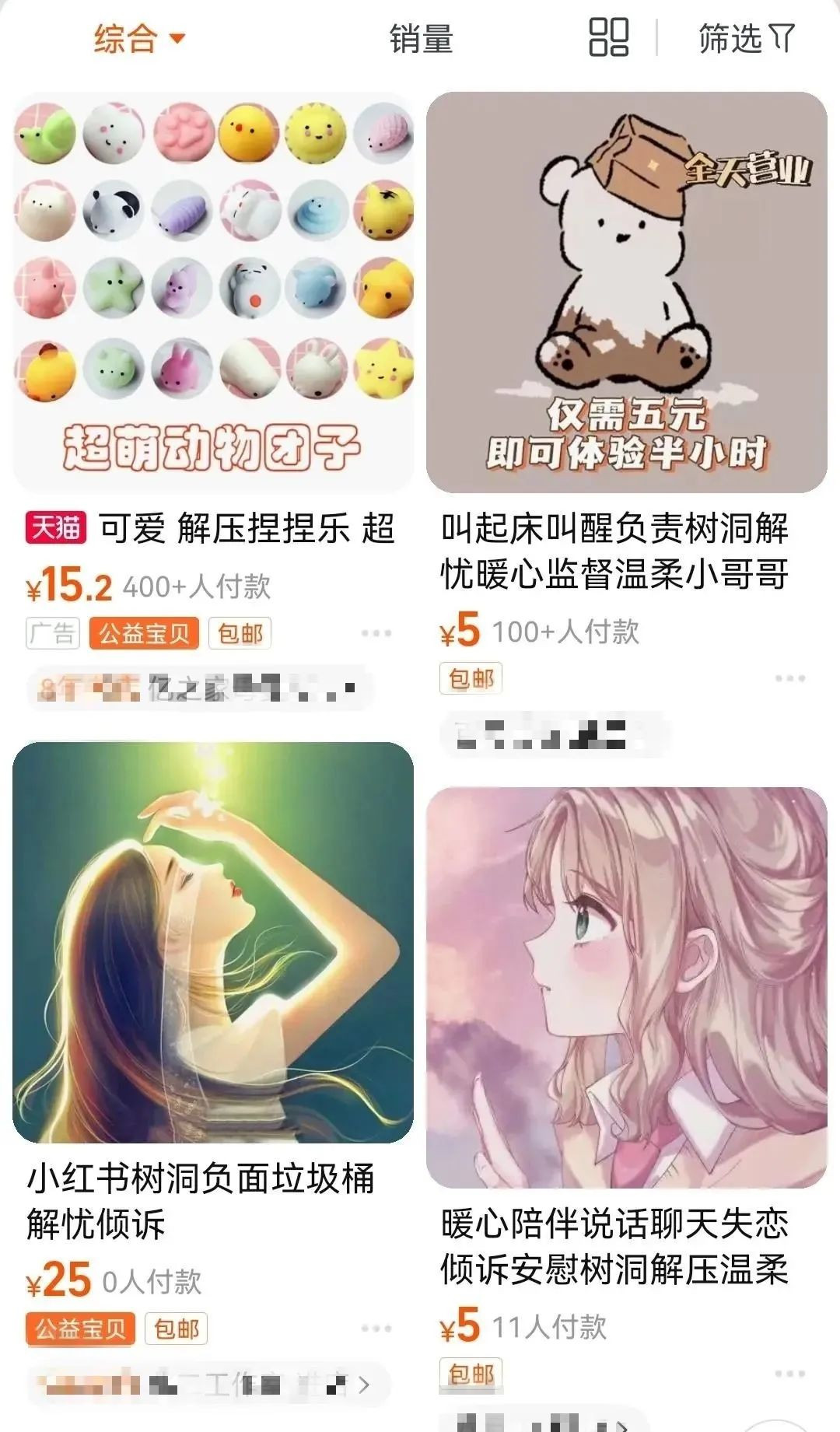840x1432 pixels.
Task: Open the 筛选 filter panel
Action: (745, 38)
